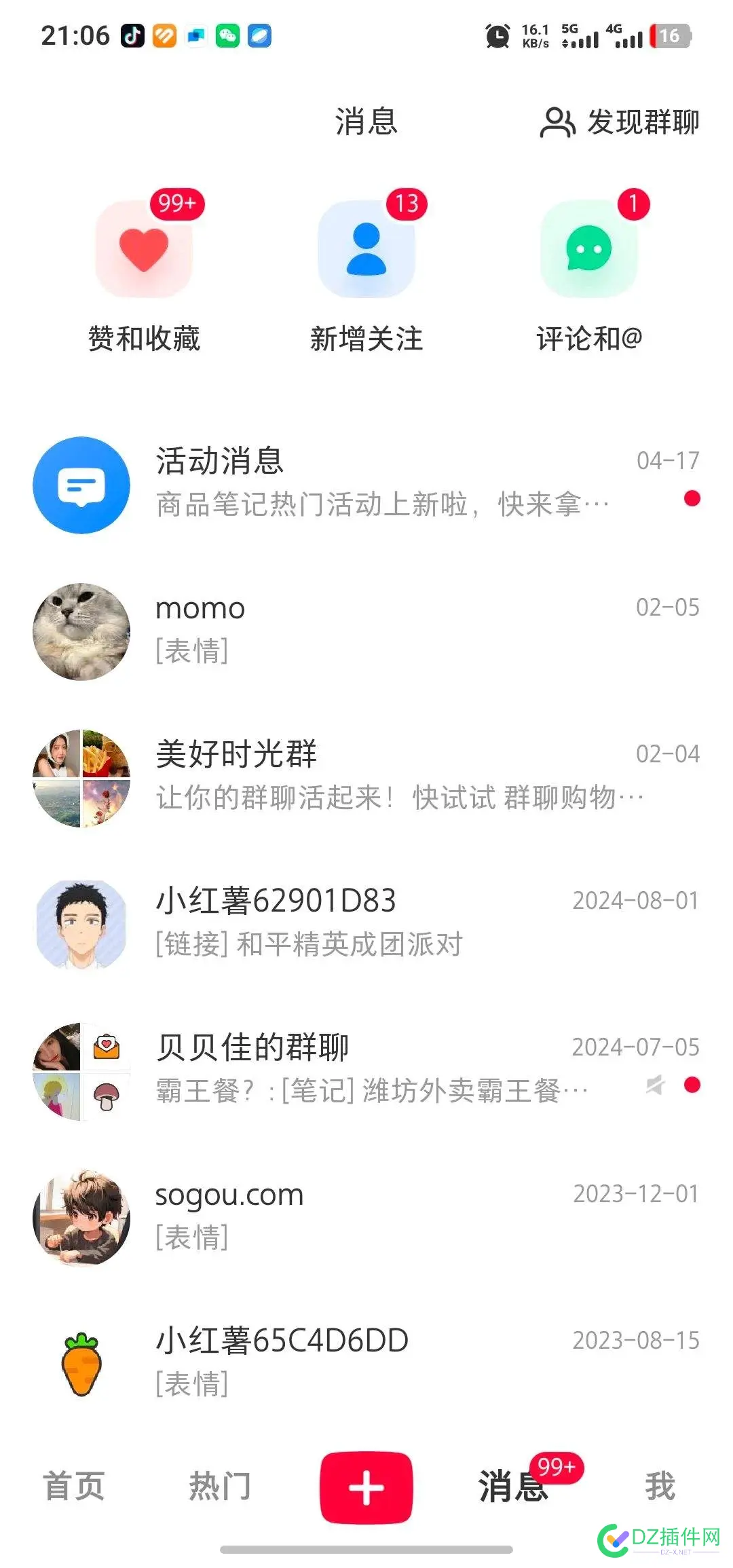
Task: Select the 我 profile tab
Action: [x=660, y=1484]
